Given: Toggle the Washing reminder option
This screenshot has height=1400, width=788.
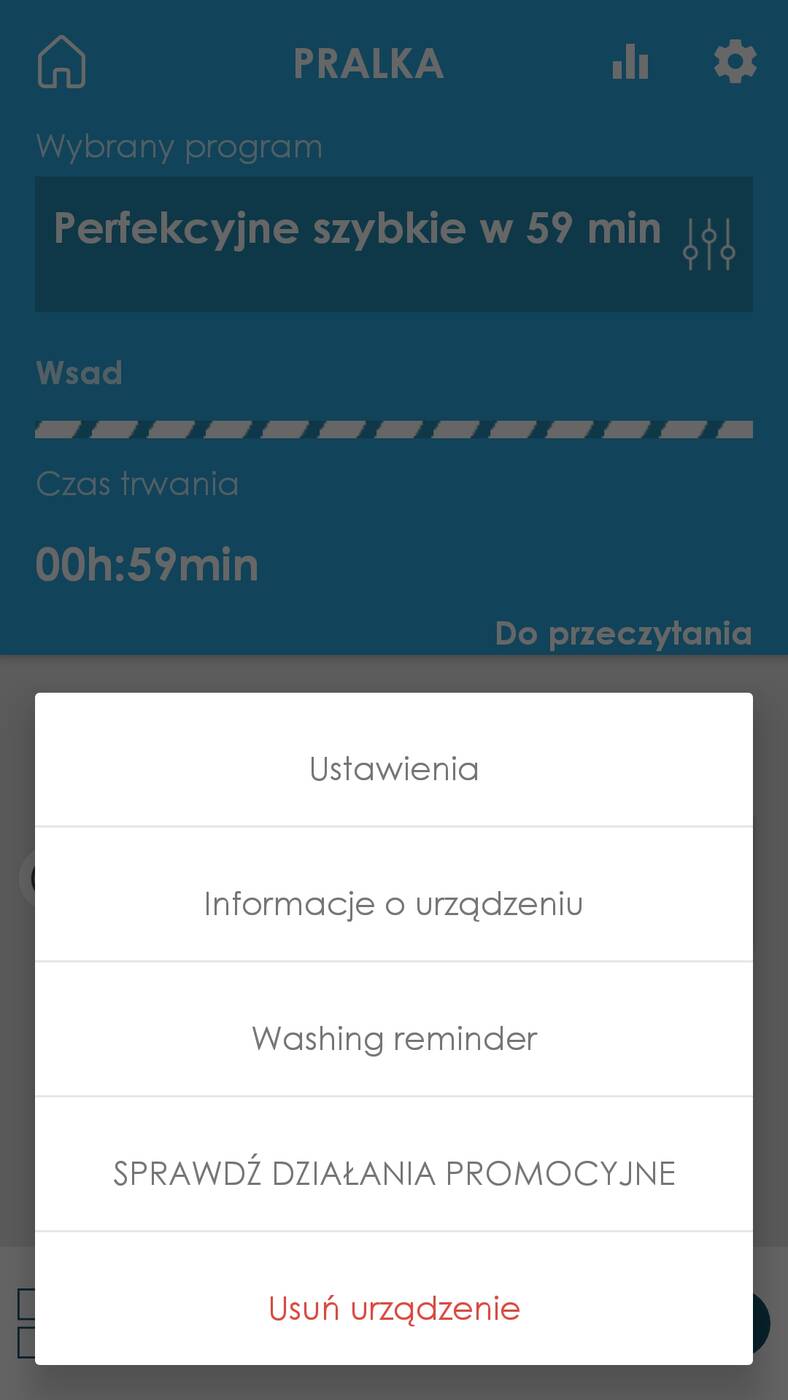Looking at the screenshot, I should tap(394, 1038).
